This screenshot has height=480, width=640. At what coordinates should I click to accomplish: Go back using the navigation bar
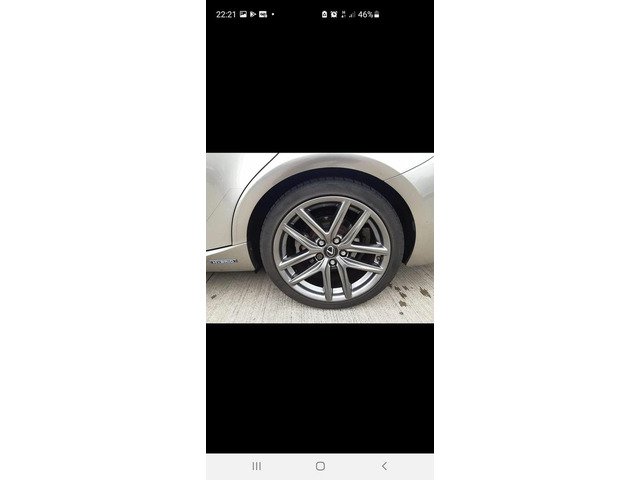(384, 466)
